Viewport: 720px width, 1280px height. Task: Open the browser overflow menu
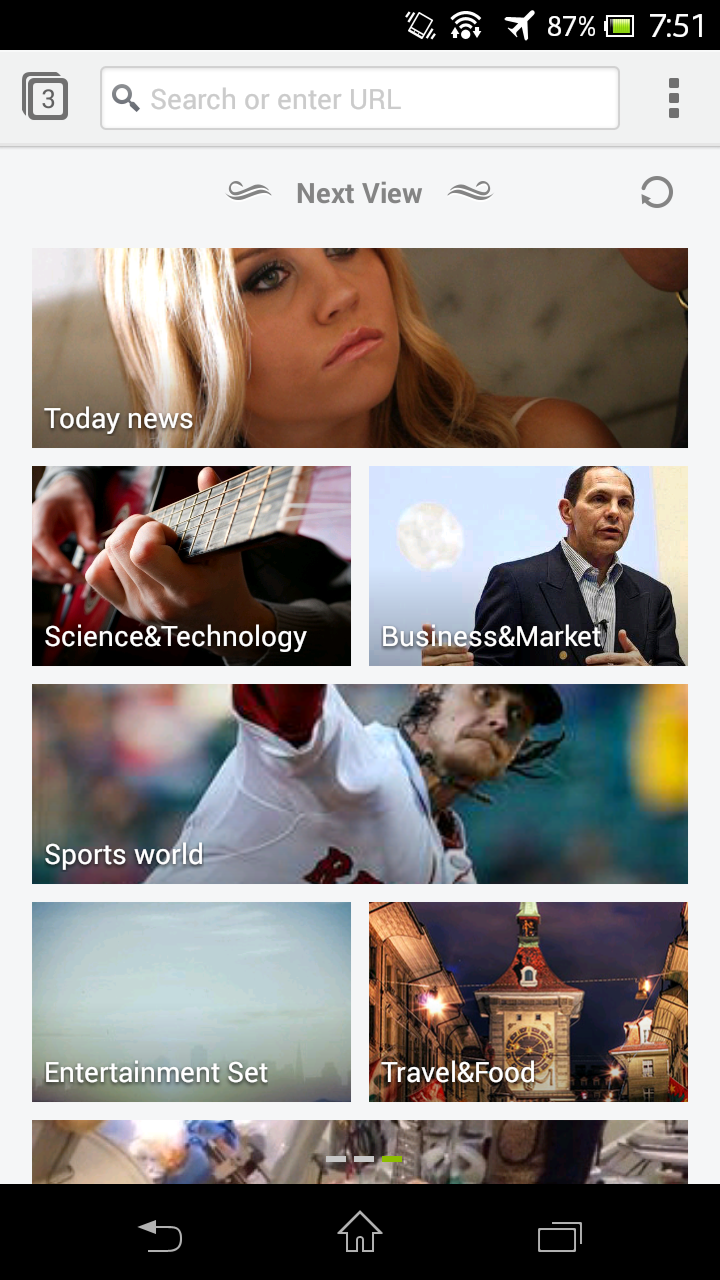[x=673, y=97]
